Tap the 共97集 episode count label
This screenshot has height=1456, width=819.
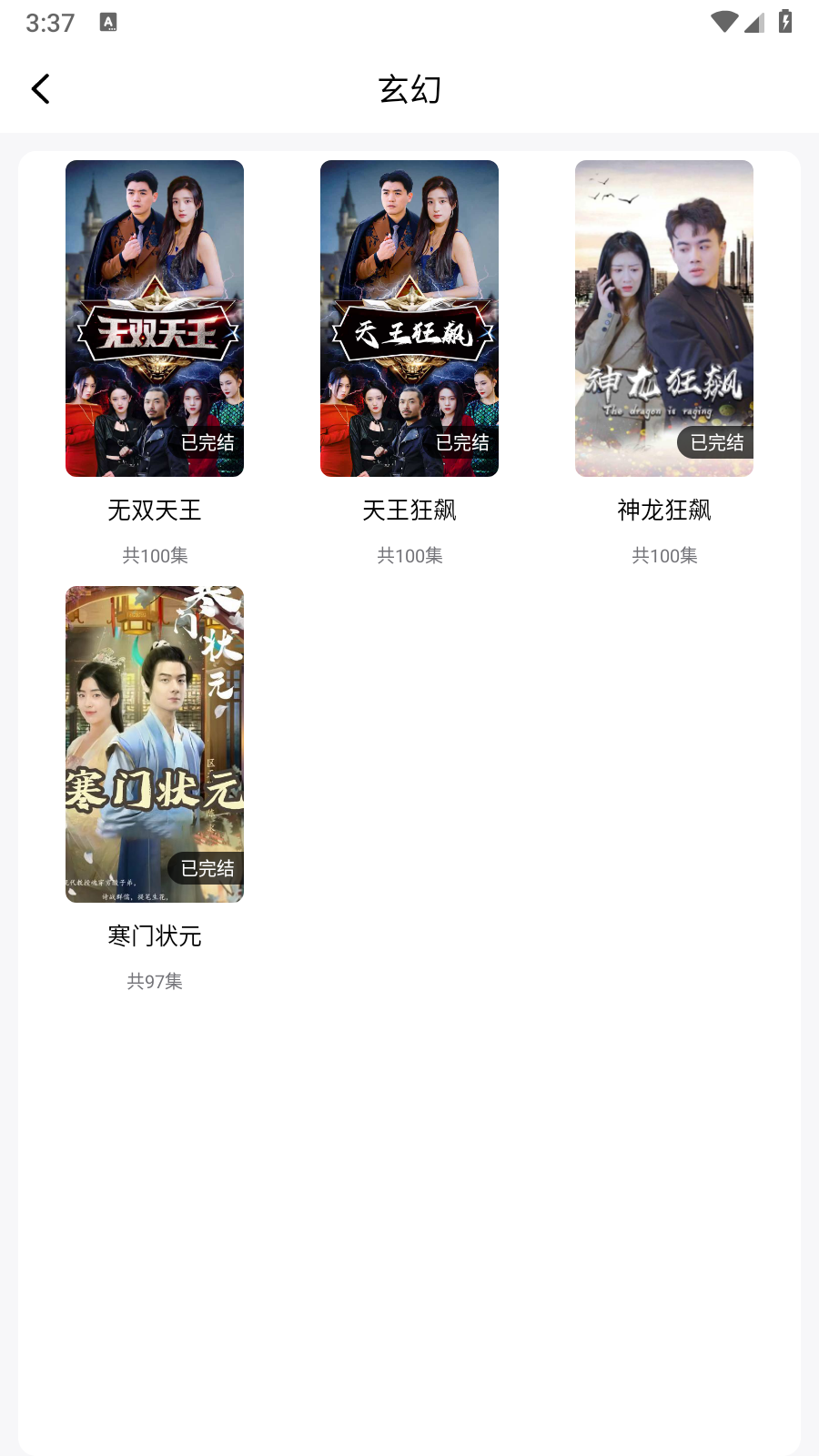(x=154, y=981)
